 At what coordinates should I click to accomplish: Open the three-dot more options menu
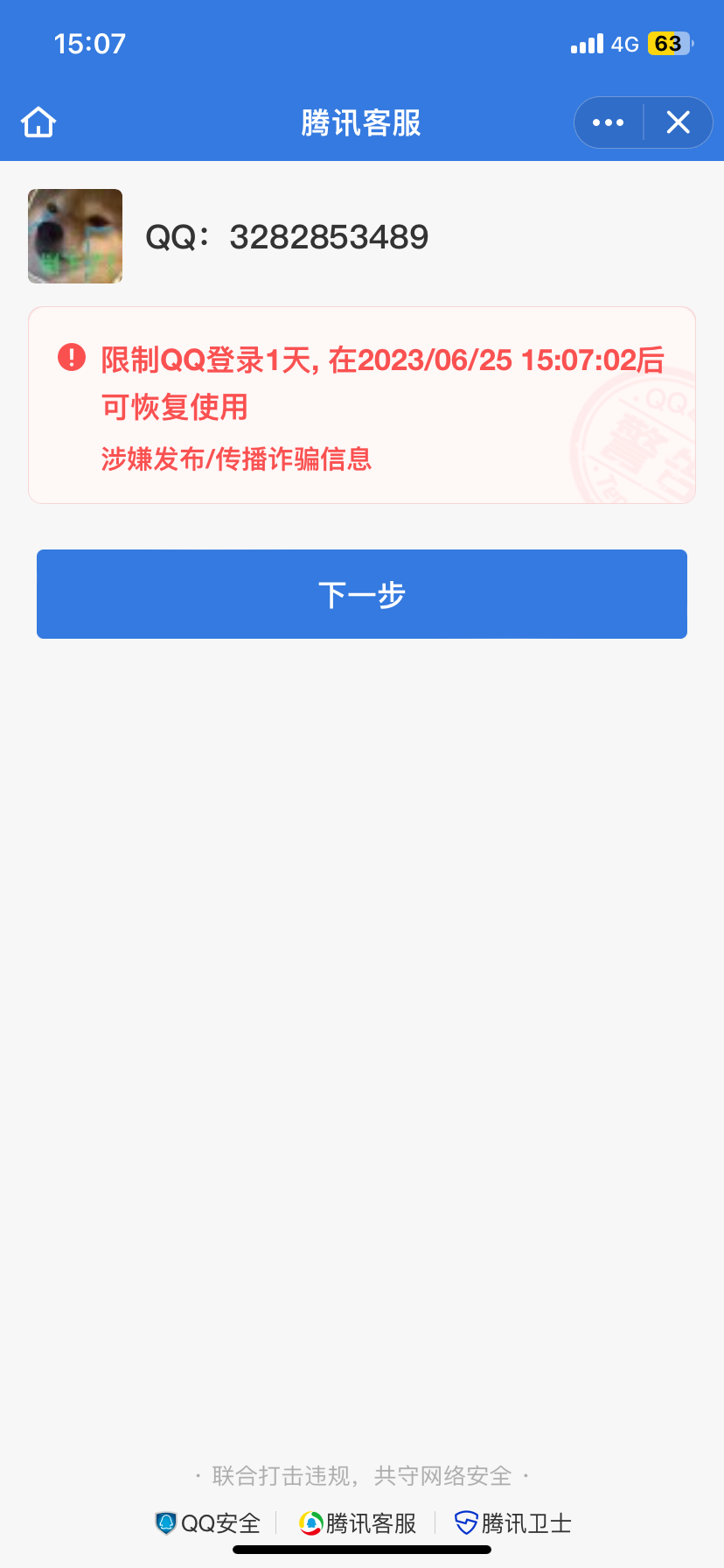[x=609, y=122]
